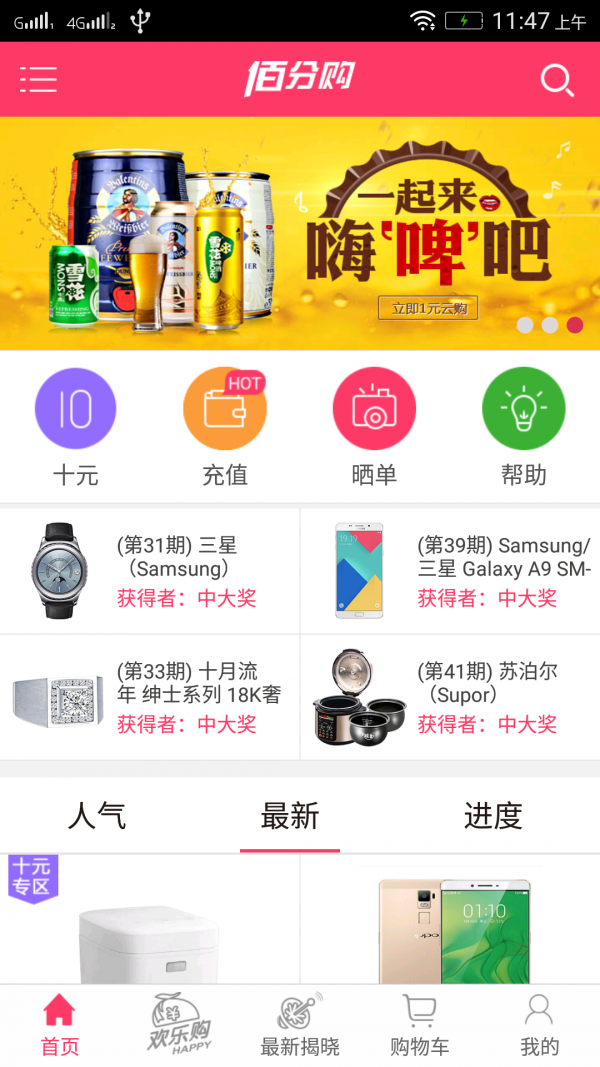
Task: Open the 购物车 shopping cart
Action: pyautogui.click(x=420, y=1024)
